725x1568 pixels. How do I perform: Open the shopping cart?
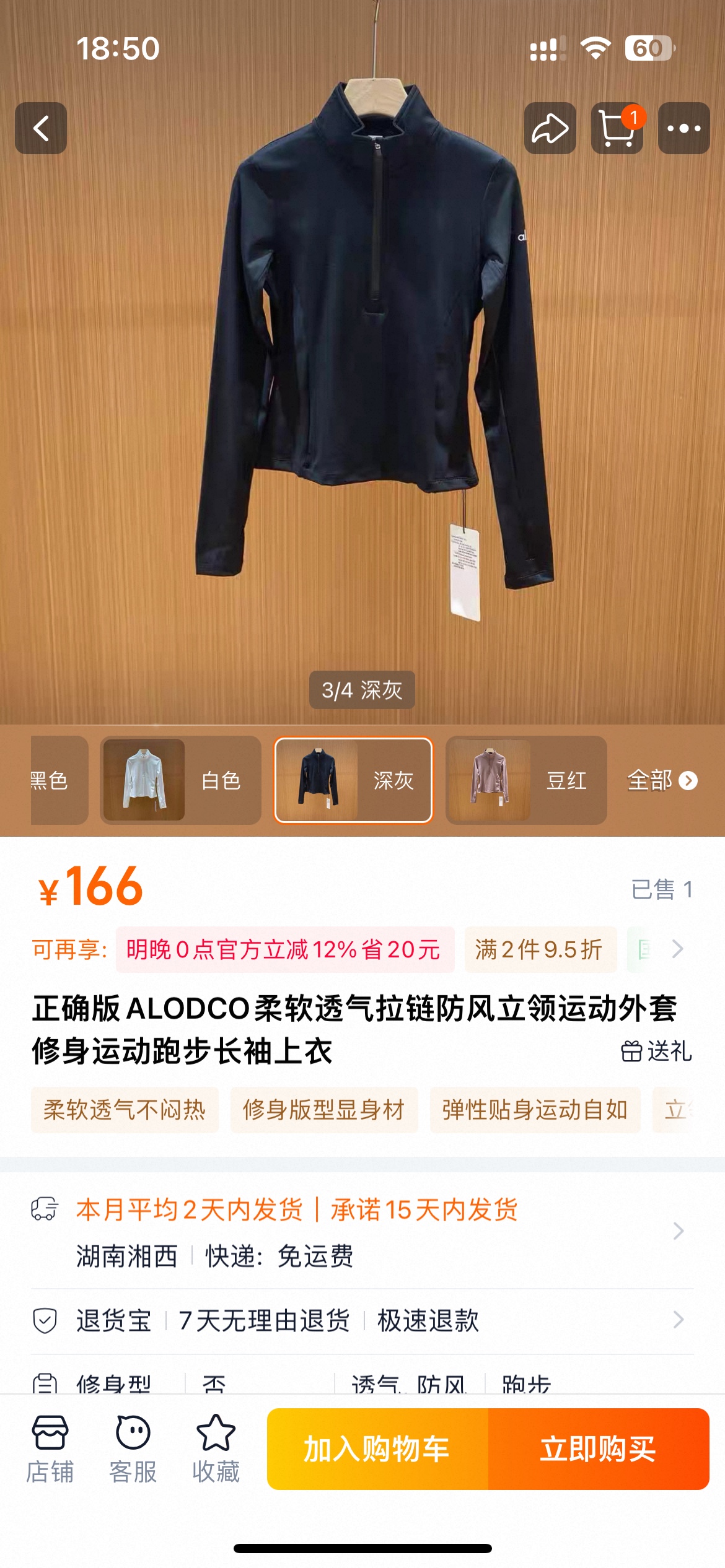pos(617,128)
